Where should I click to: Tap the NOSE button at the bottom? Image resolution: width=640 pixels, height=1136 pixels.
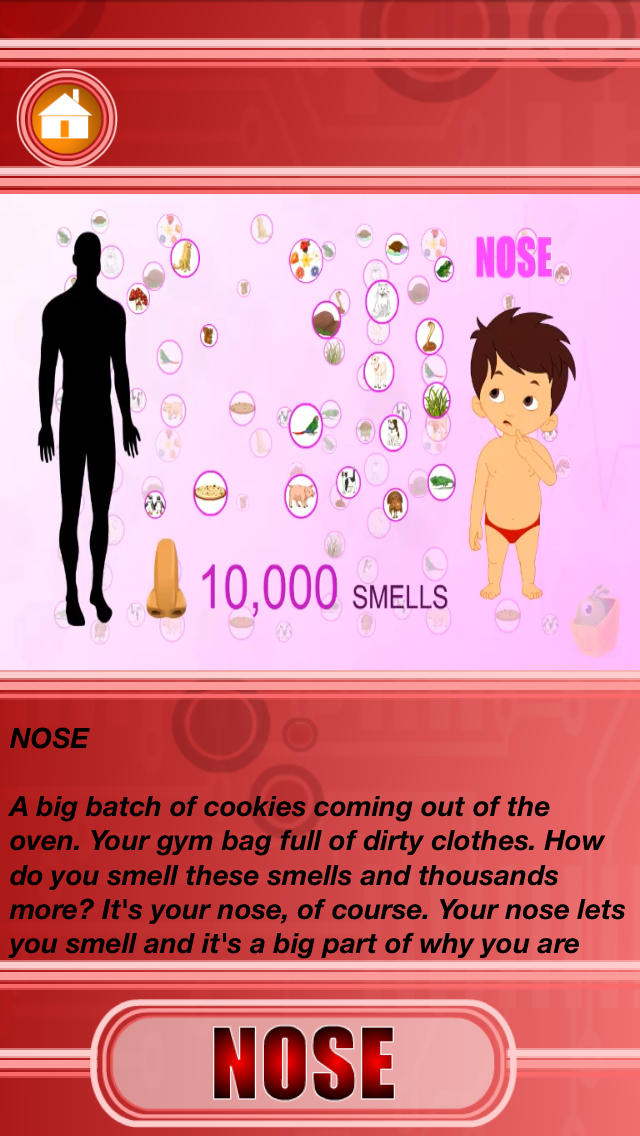pos(303,1063)
